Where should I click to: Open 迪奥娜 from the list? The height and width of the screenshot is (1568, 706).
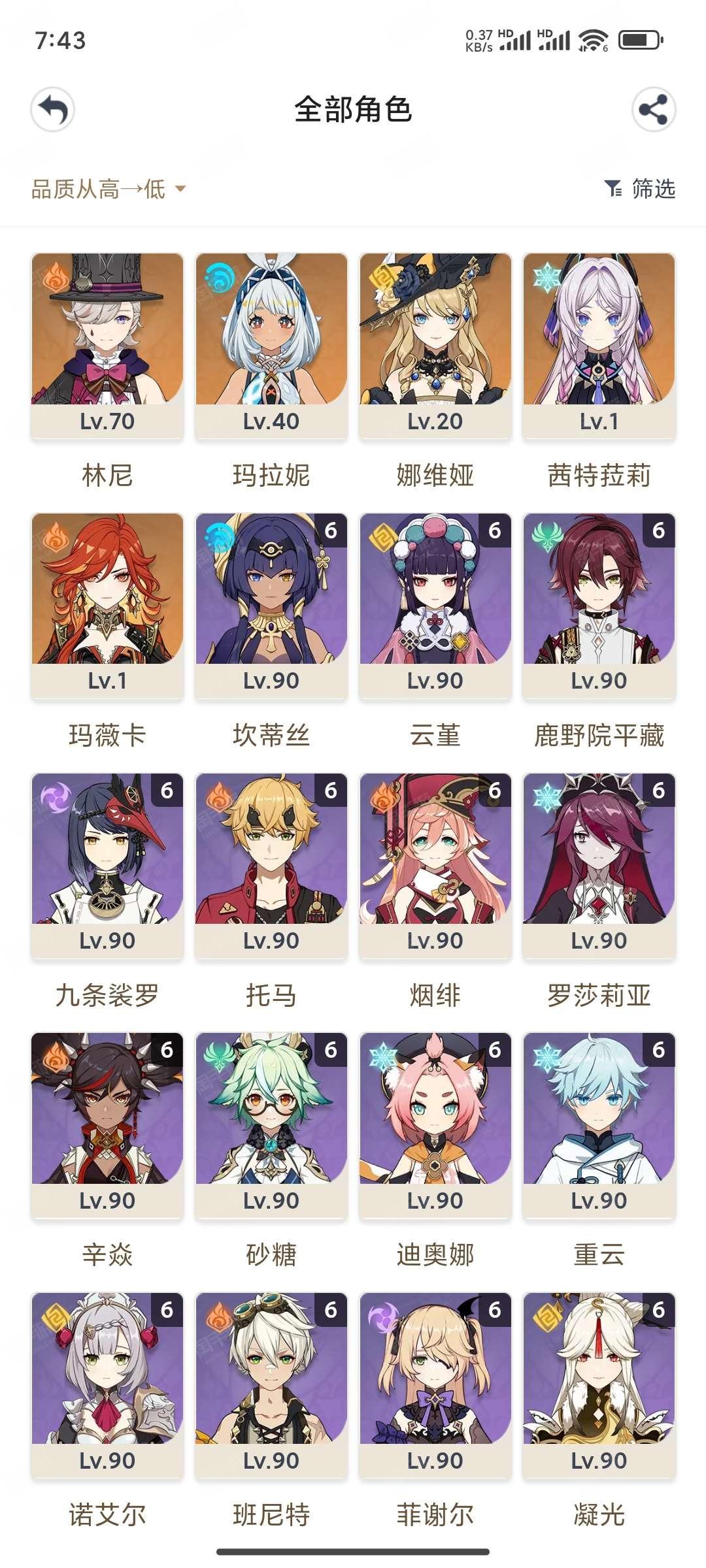[x=435, y=1125]
